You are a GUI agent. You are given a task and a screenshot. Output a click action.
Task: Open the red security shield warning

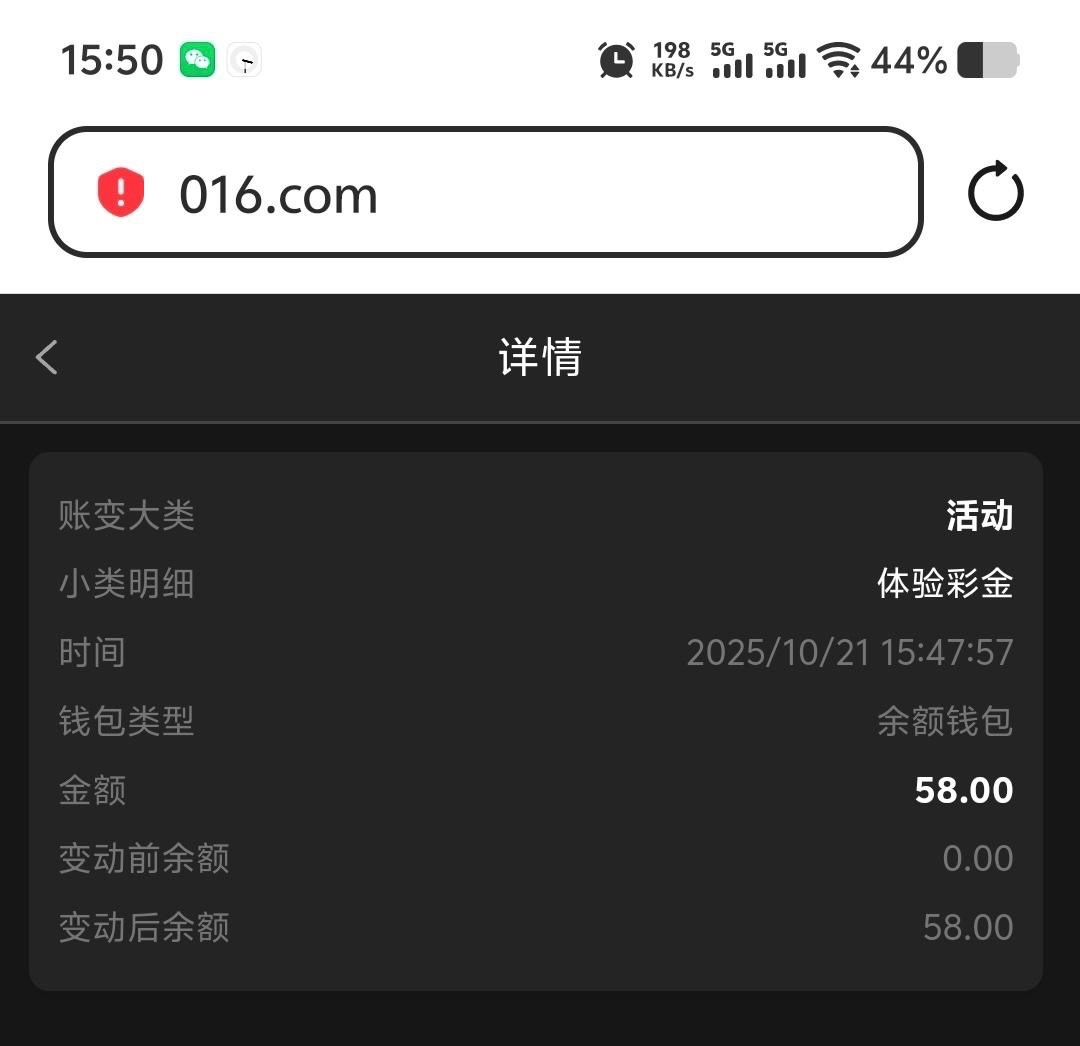121,193
